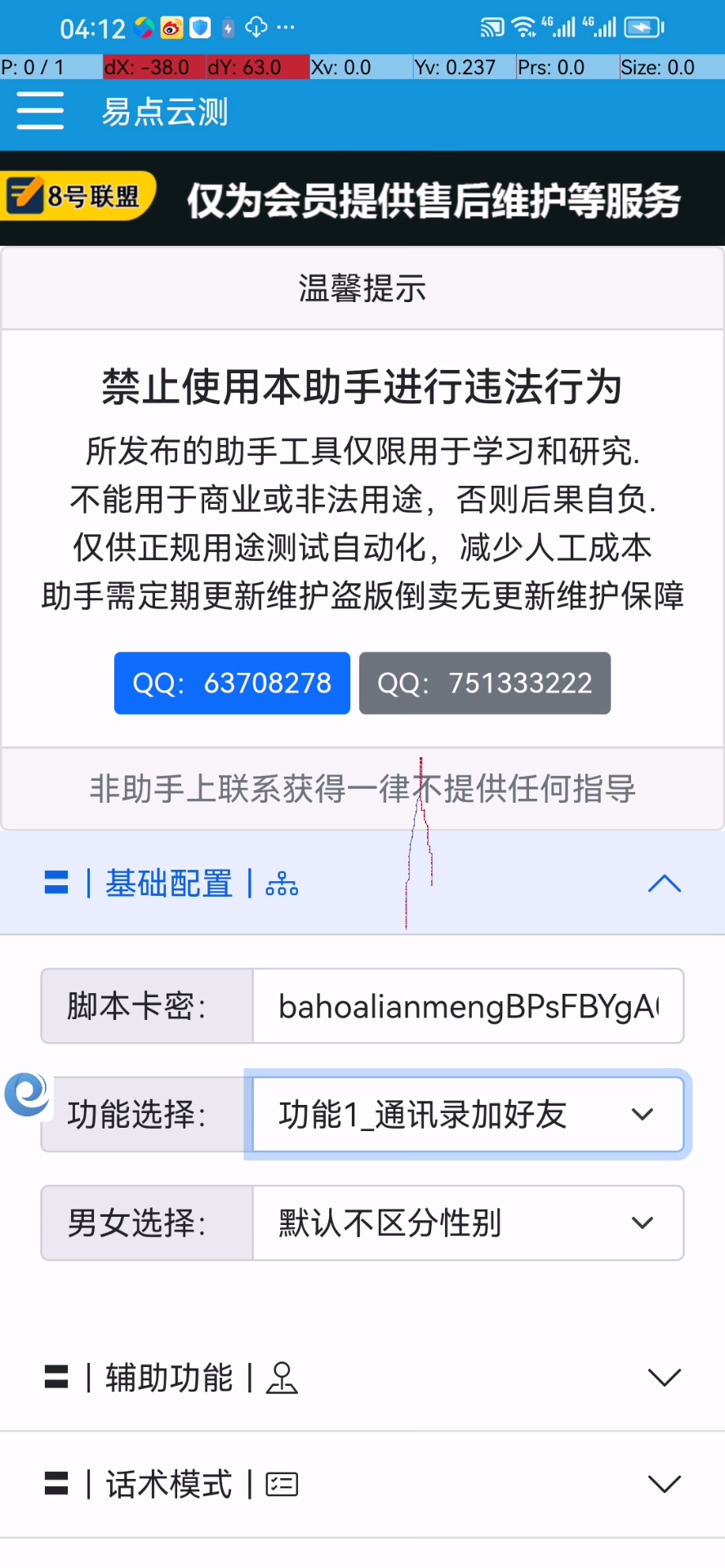
Task: Open the 8号联盟 banner
Action: pyautogui.click(x=362, y=198)
